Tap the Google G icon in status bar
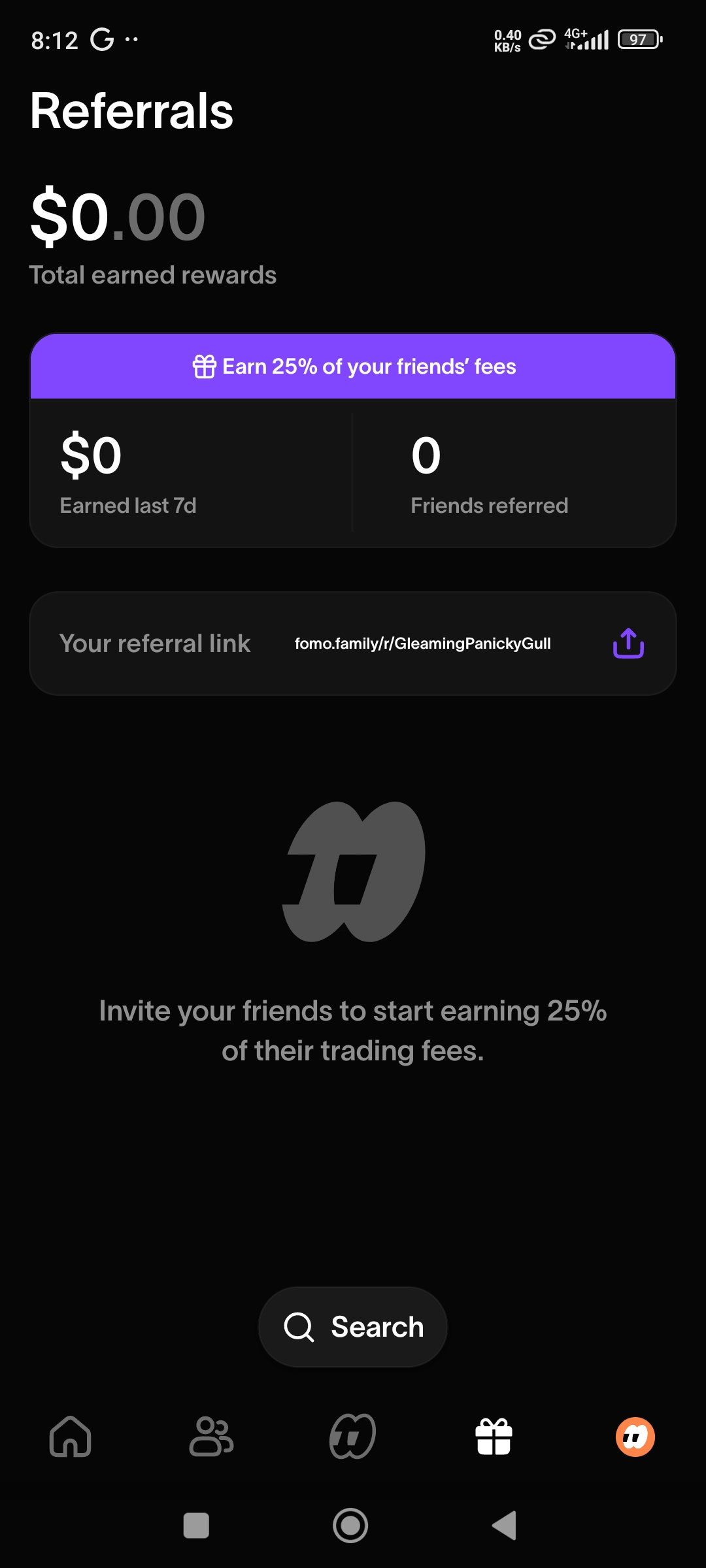Viewport: 706px width, 1568px height. (x=101, y=39)
